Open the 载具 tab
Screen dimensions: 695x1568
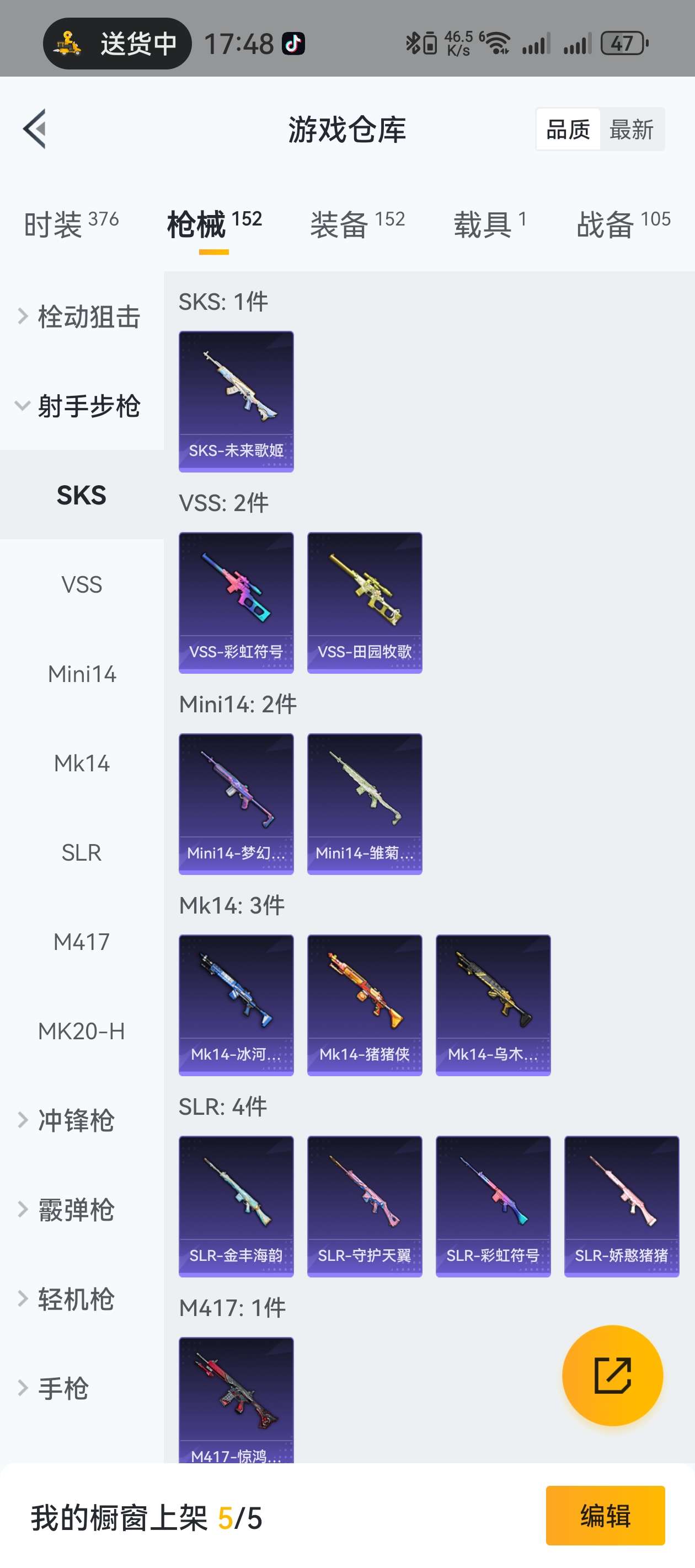tap(489, 224)
